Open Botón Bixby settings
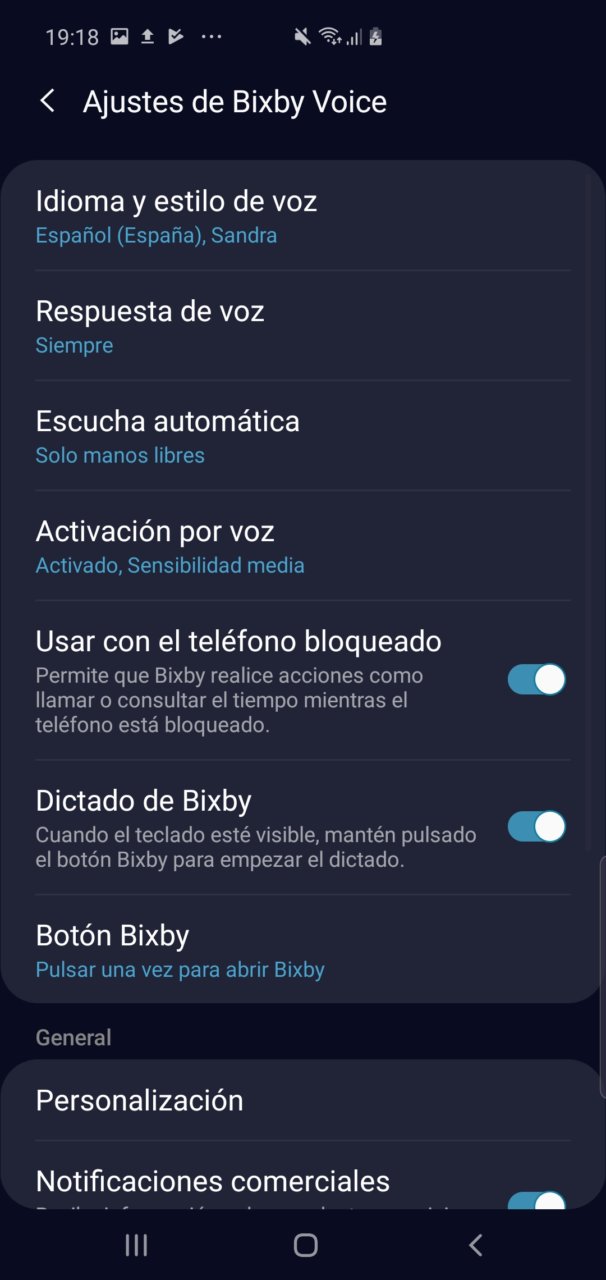Viewport: 606px width, 1280px height. [303, 950]
